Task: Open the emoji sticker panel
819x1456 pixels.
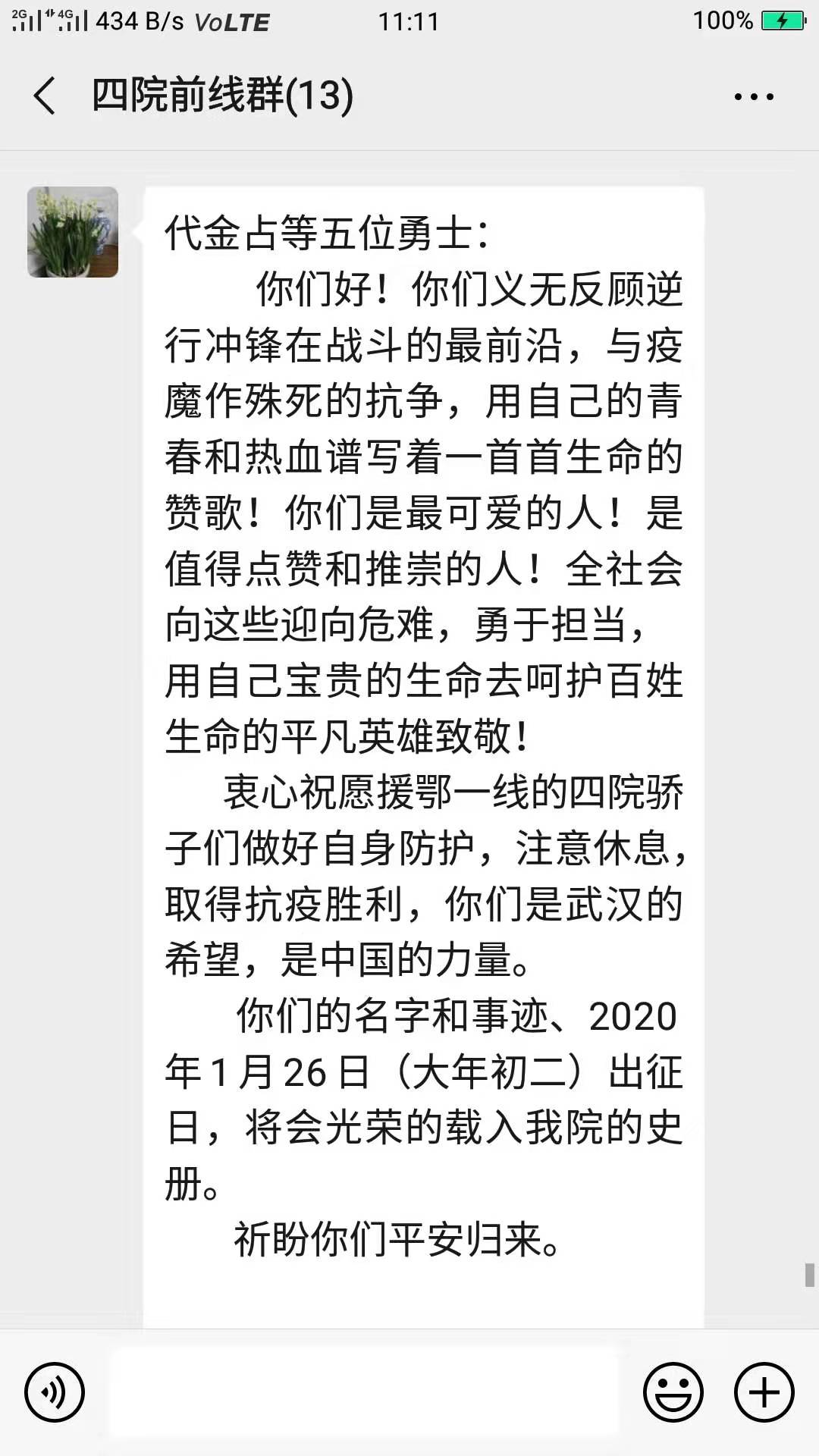Action: click(673, 1392)
